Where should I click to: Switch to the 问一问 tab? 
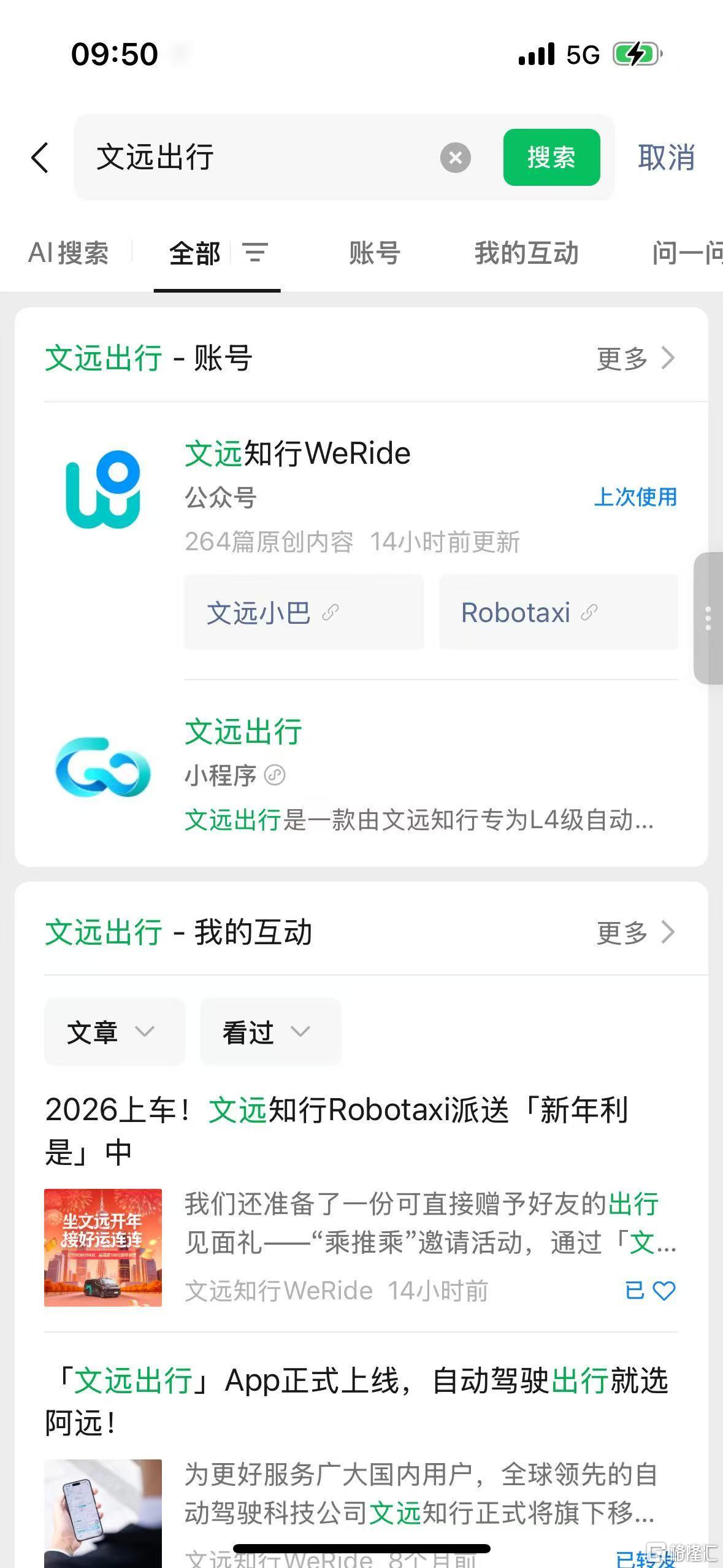[687, 253]
